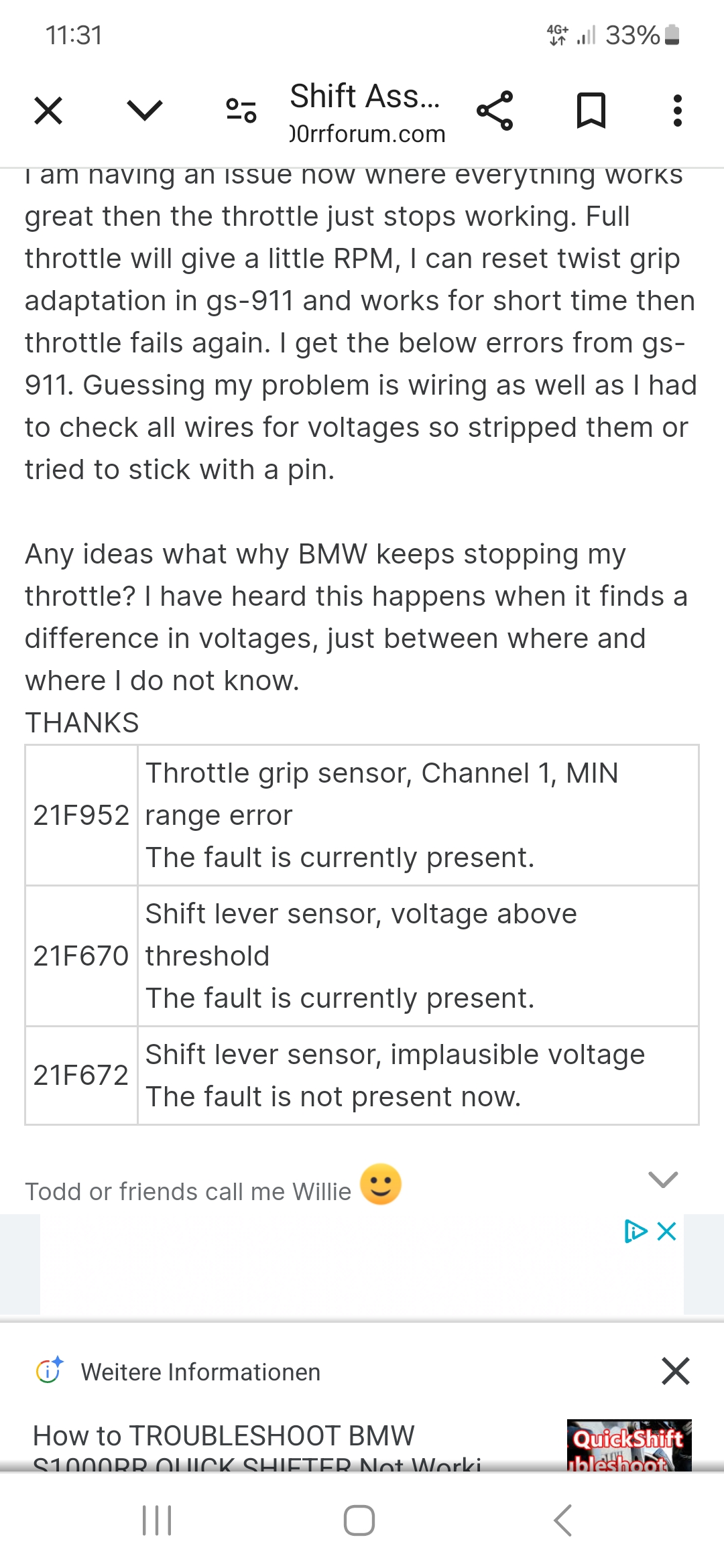Go to the home screen
This screenshot has width=724, height=1568.
(x=359, y=1520)
